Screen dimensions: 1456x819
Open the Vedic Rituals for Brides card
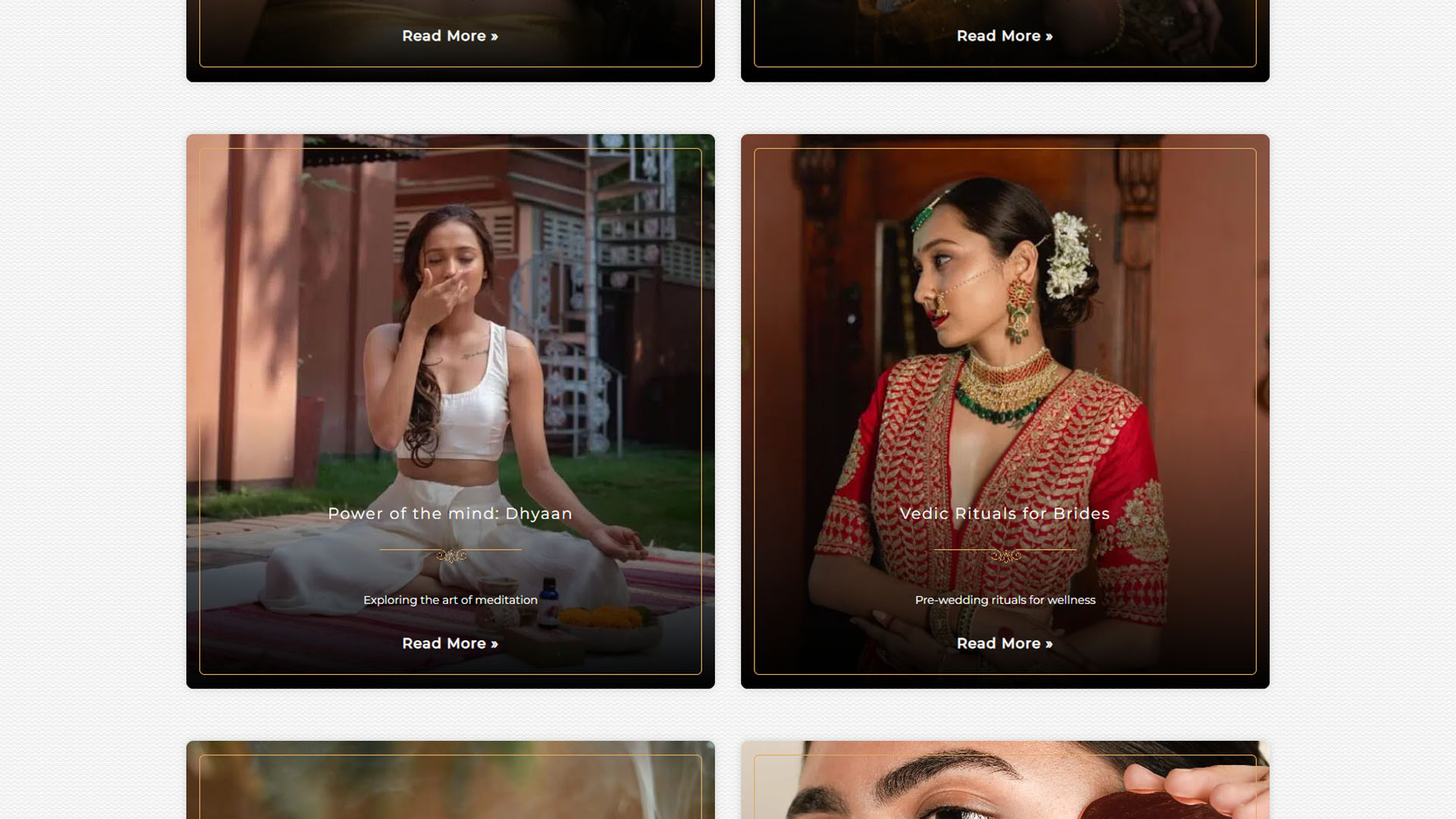point(1004,513)
